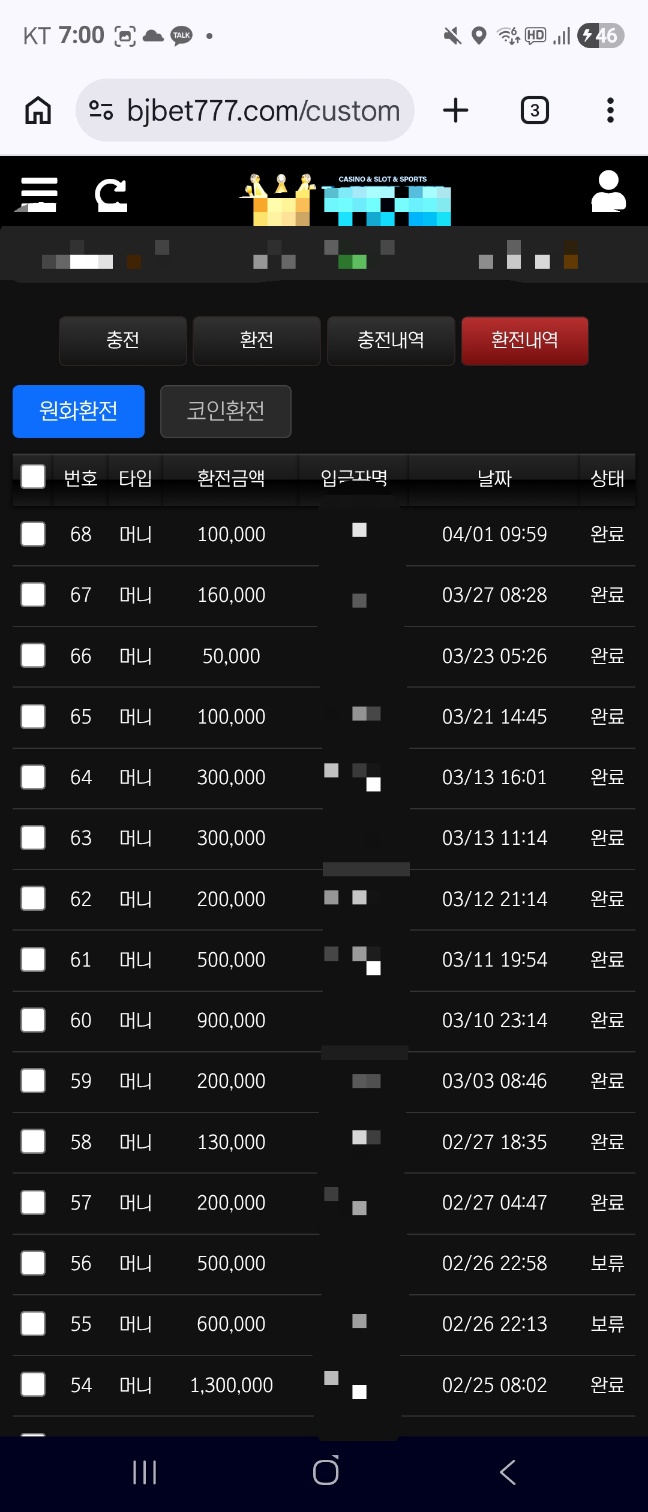This screenshot has height=1512, width=648.
Task: Open the user profile icon
Action: (608, 191)
